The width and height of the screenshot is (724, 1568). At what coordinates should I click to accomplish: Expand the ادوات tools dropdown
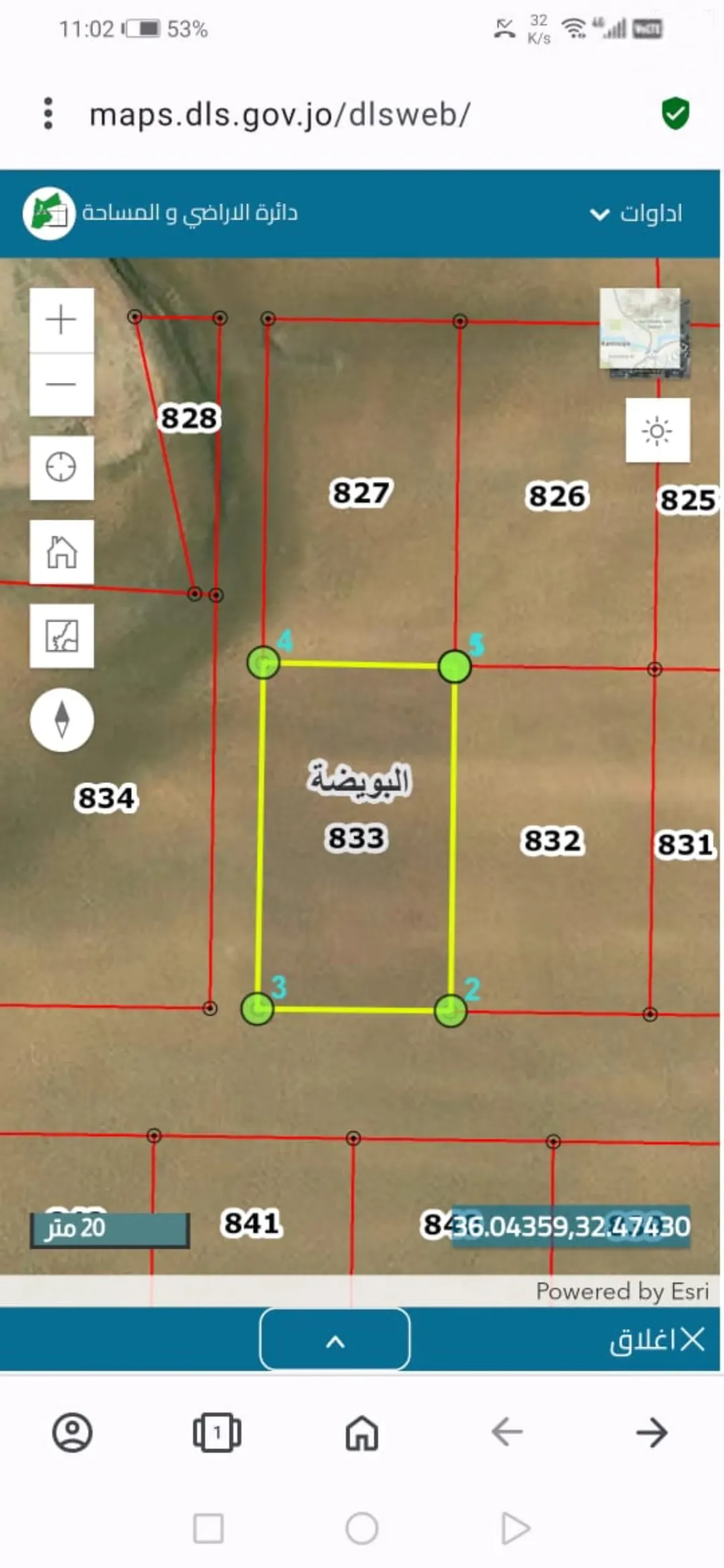click(x=636, y=214)
